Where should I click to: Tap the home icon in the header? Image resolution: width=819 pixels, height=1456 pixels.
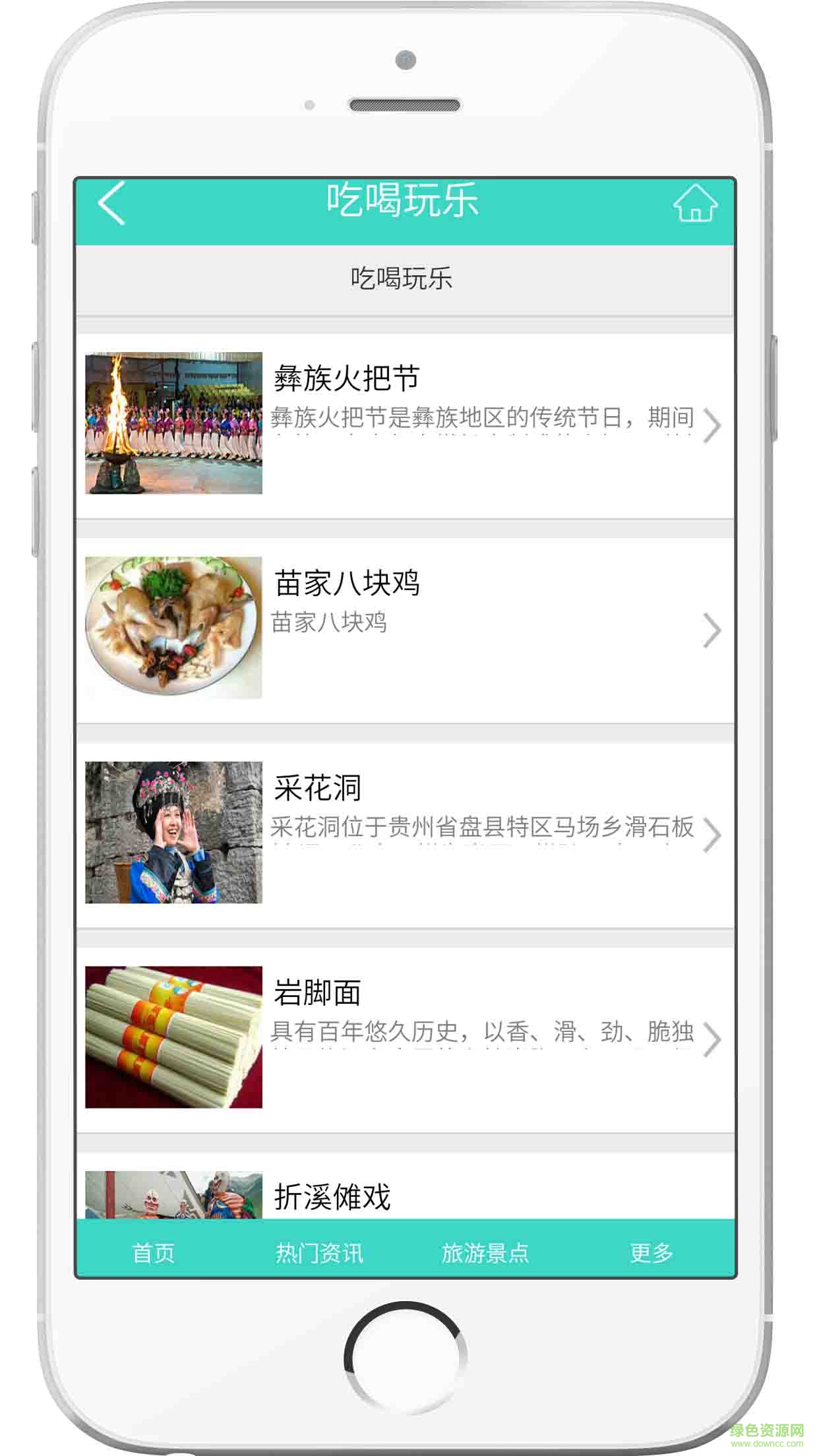[x=695, y=204]
